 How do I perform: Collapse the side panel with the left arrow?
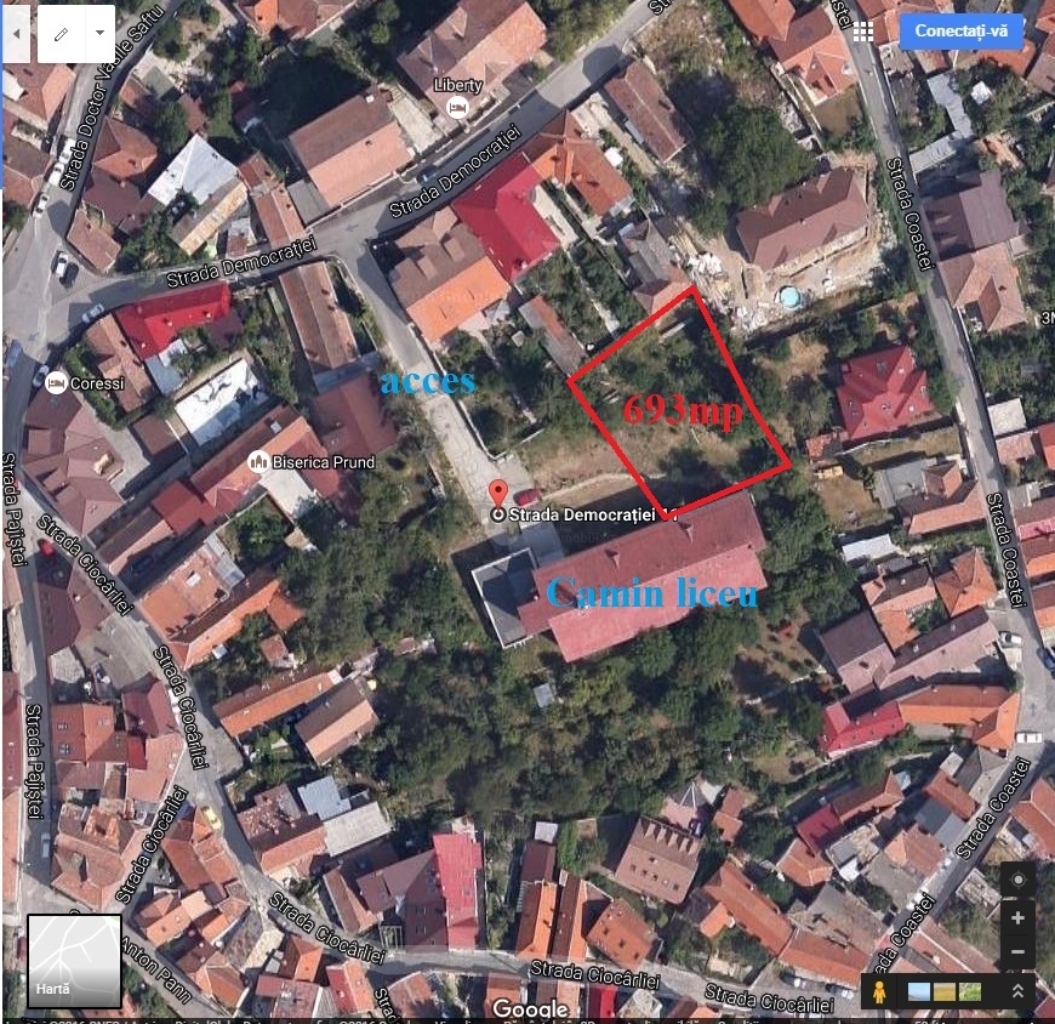(x=16, y=34)
